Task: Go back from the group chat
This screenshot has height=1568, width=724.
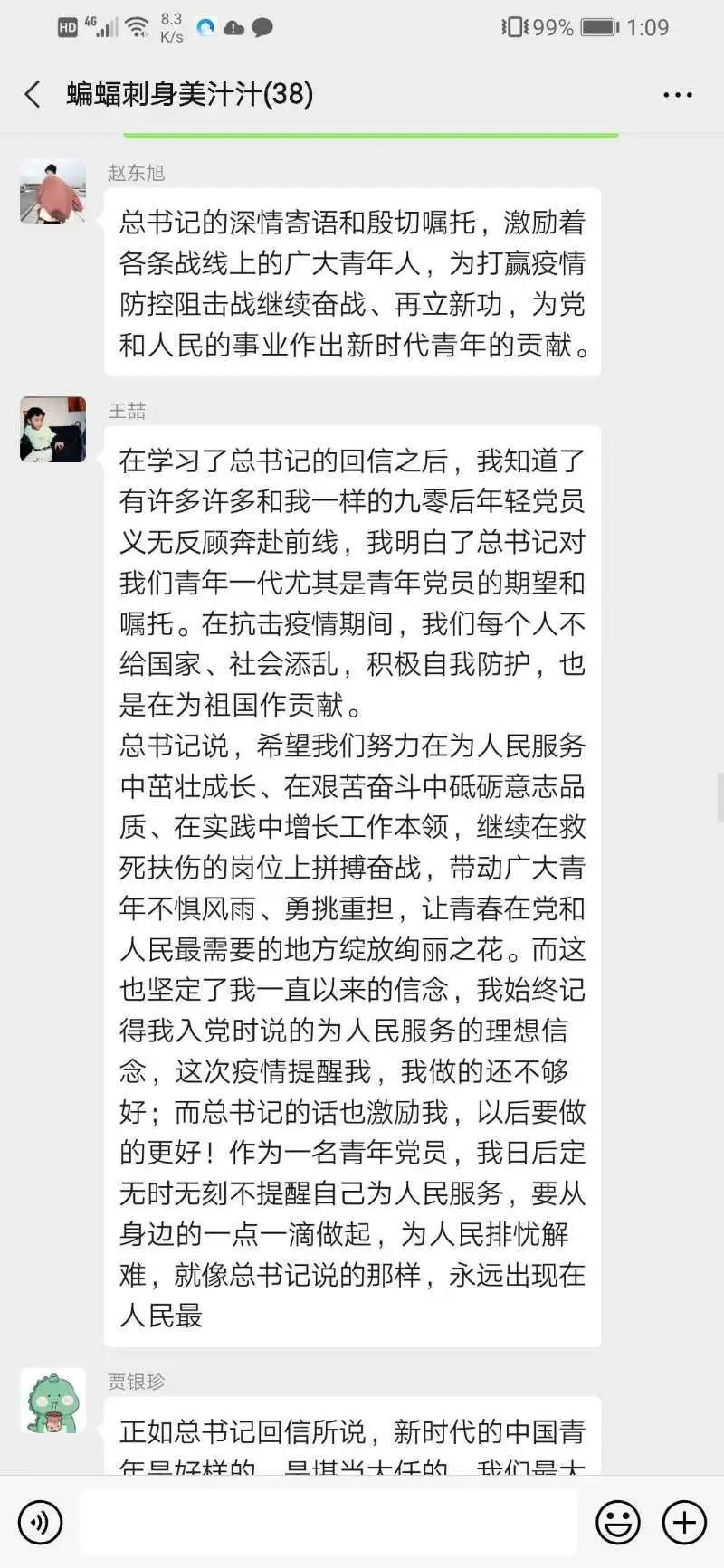Action: pyautogui.click(x=33, y=94)
